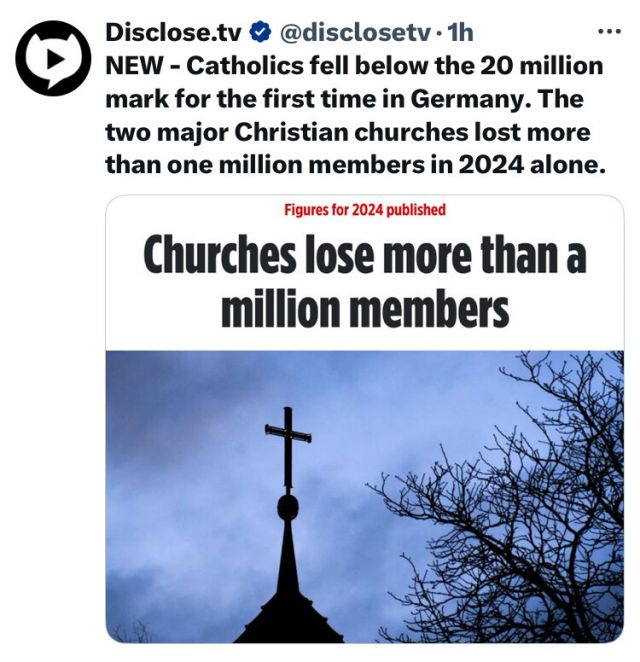
Task: Open the churches headline image card
Action: [x=365, y=420]
